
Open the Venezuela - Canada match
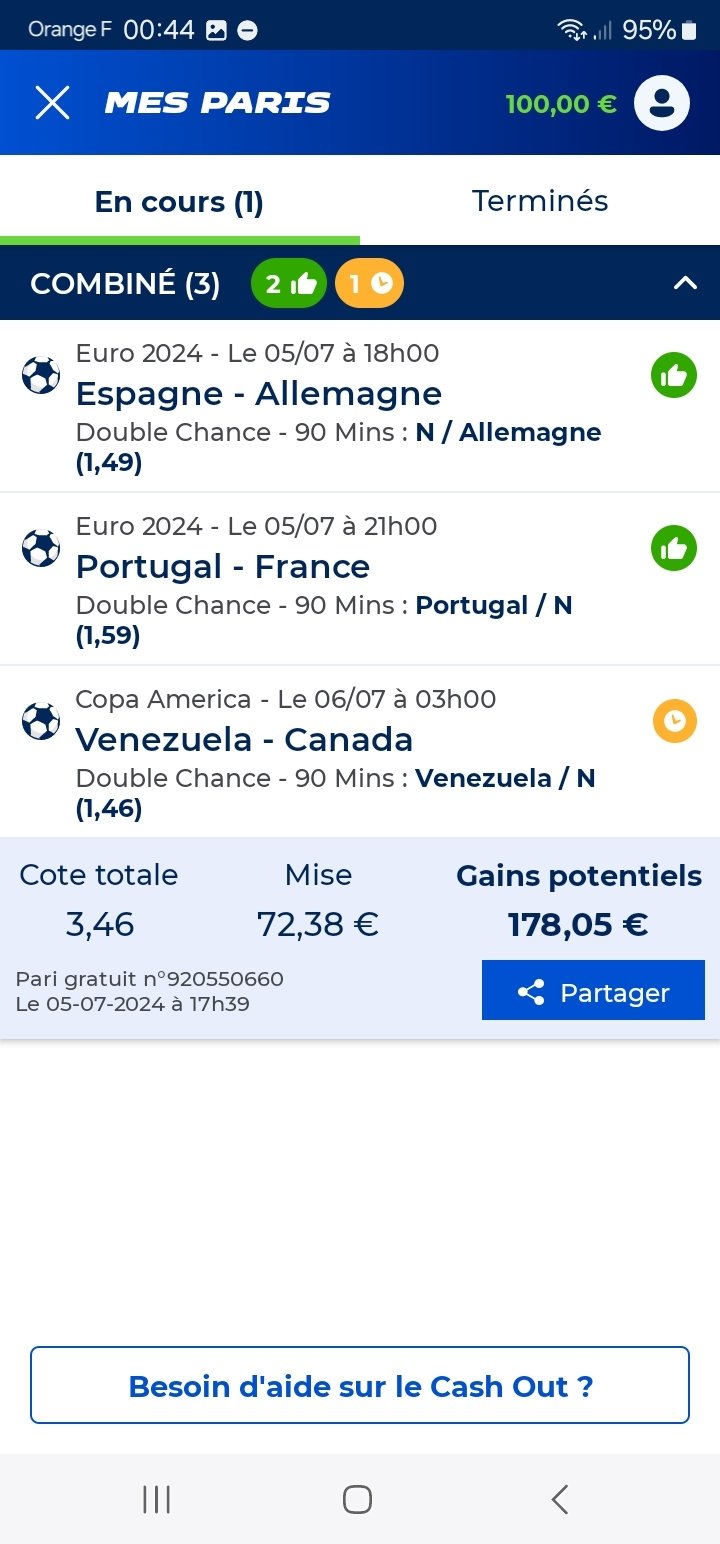(244, 740)
